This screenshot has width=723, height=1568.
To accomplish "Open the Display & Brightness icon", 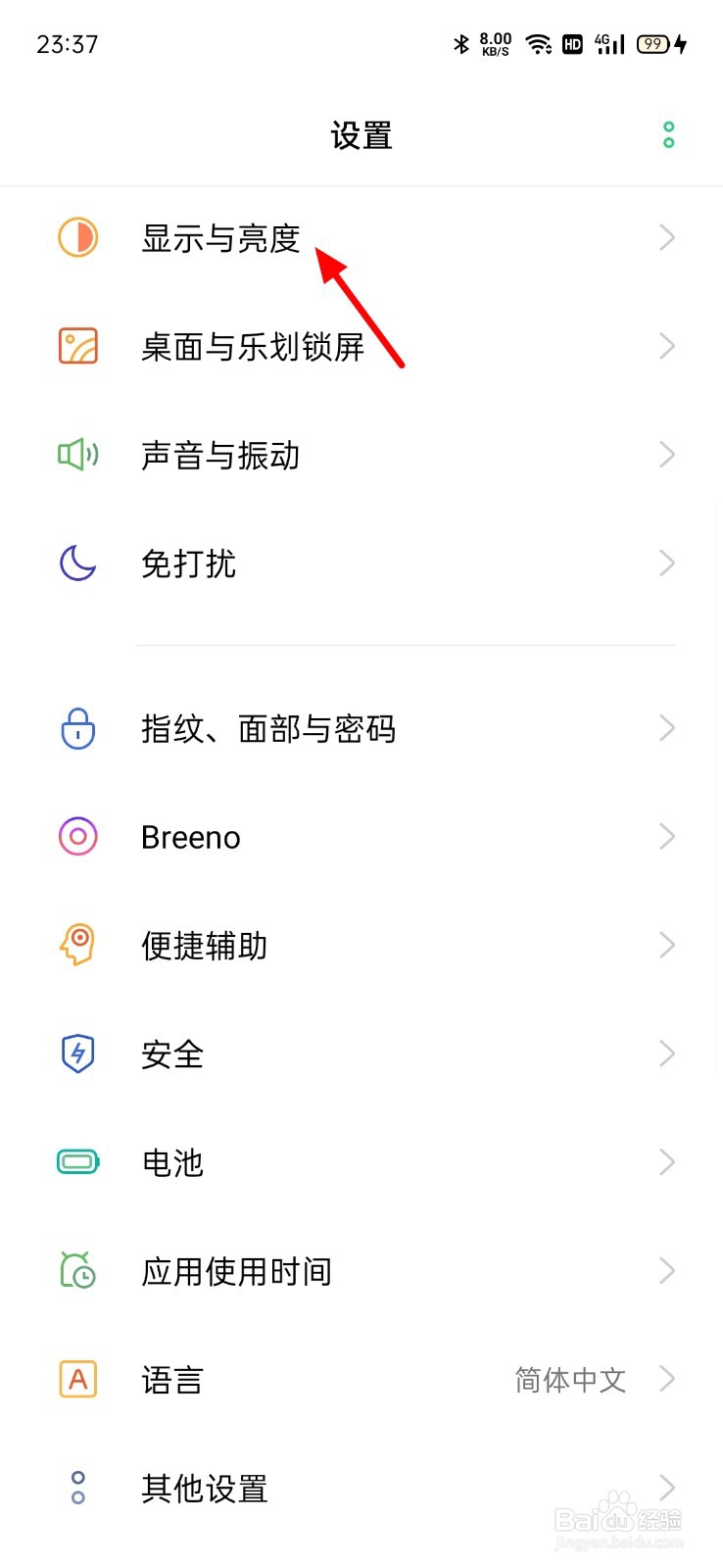I will pyautogui.click(x=77, y=238).
